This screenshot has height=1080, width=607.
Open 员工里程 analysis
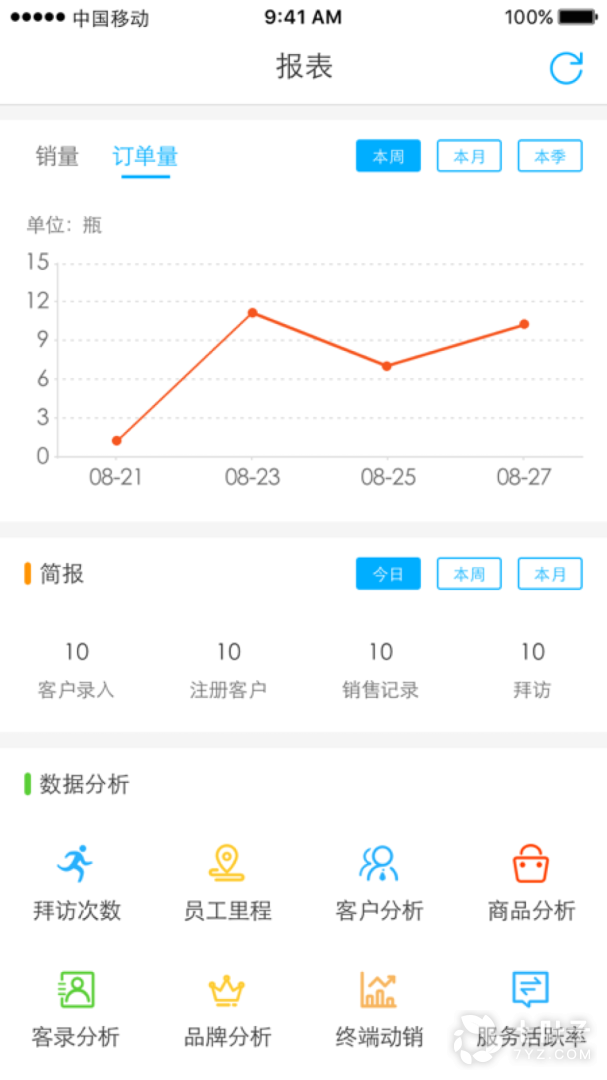(x=227, y=883)
